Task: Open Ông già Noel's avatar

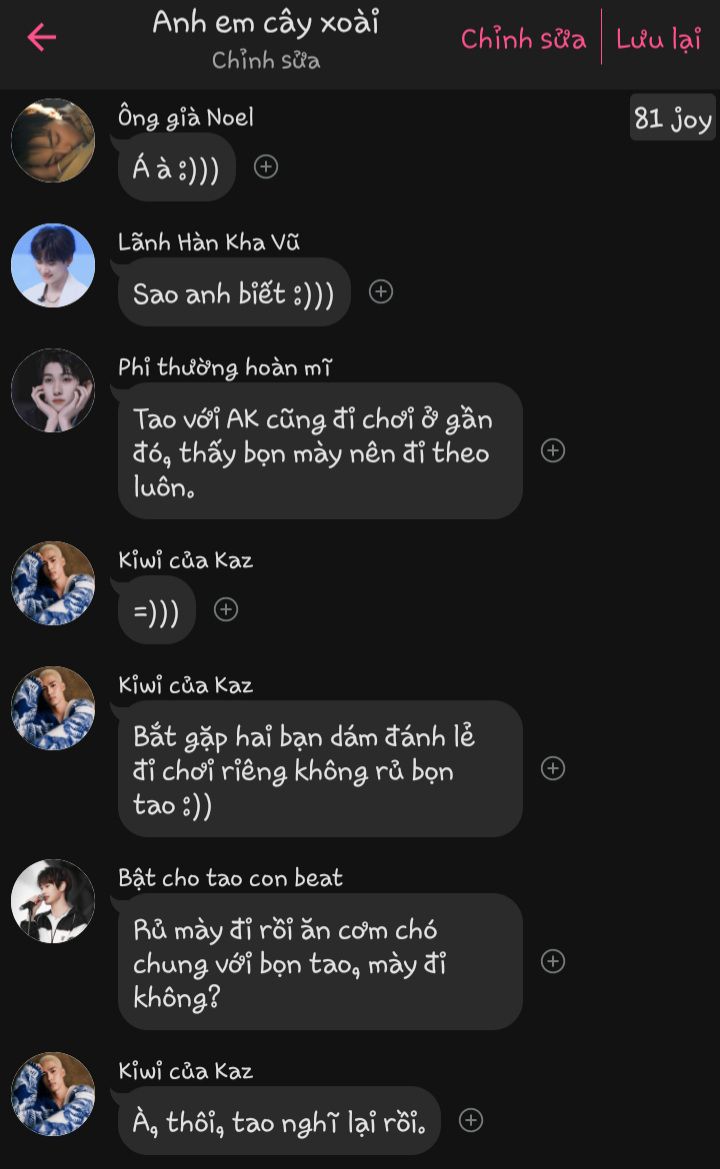Action: pos(53,140)
